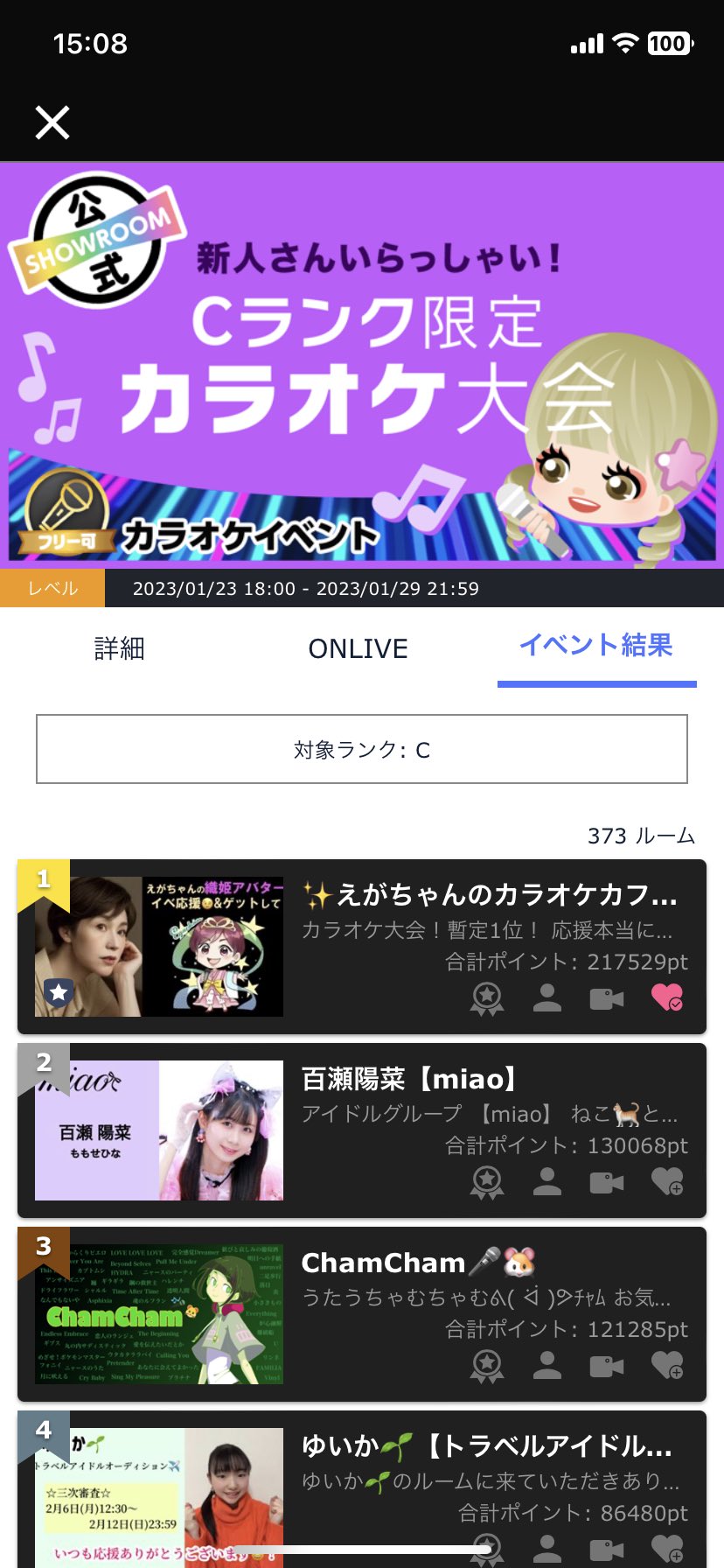Select the イベント結果 tab
The height and width of the screenshot is (1568, 724).
click(596, 647)
